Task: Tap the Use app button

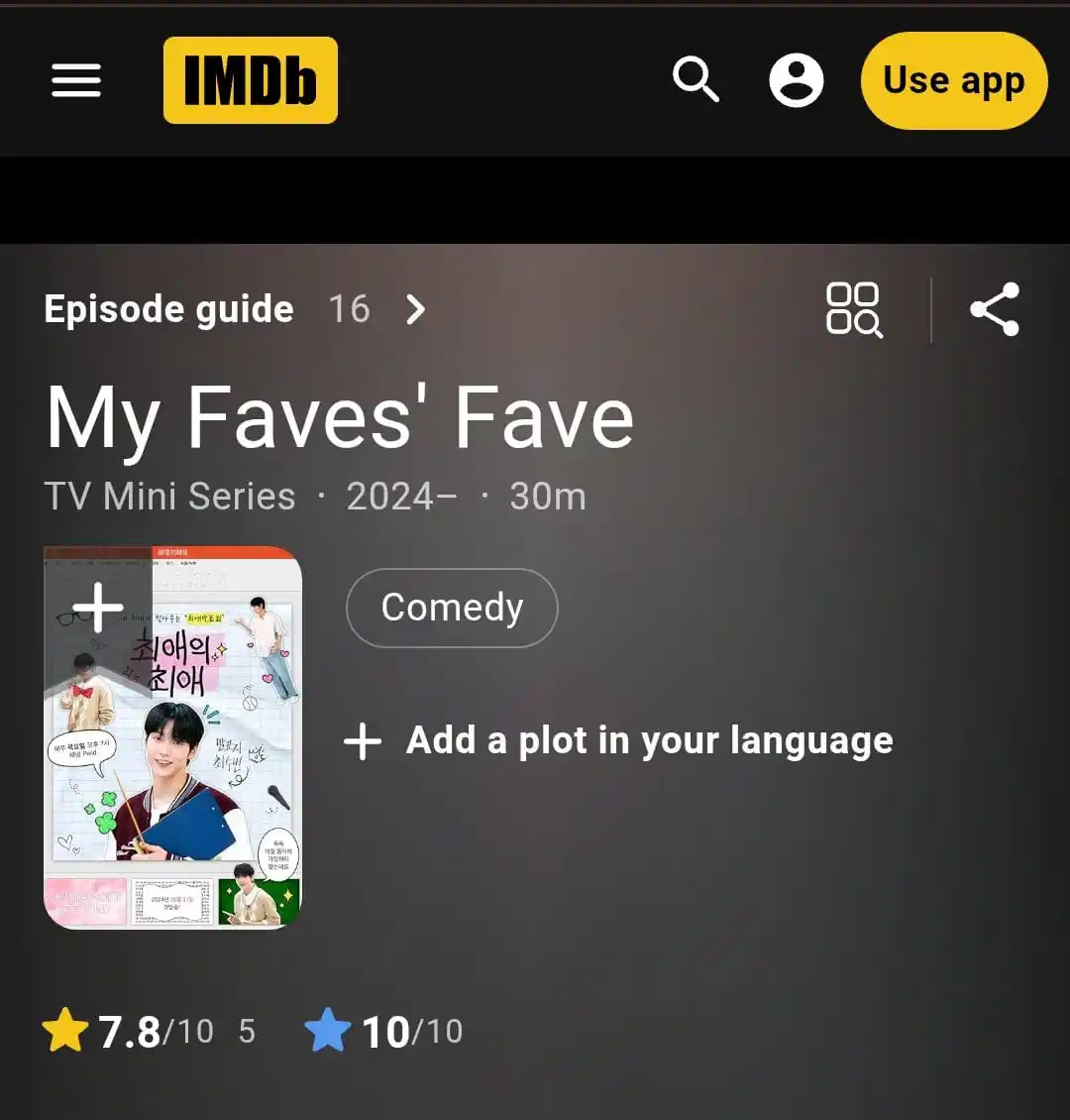Action: (953, 80)
